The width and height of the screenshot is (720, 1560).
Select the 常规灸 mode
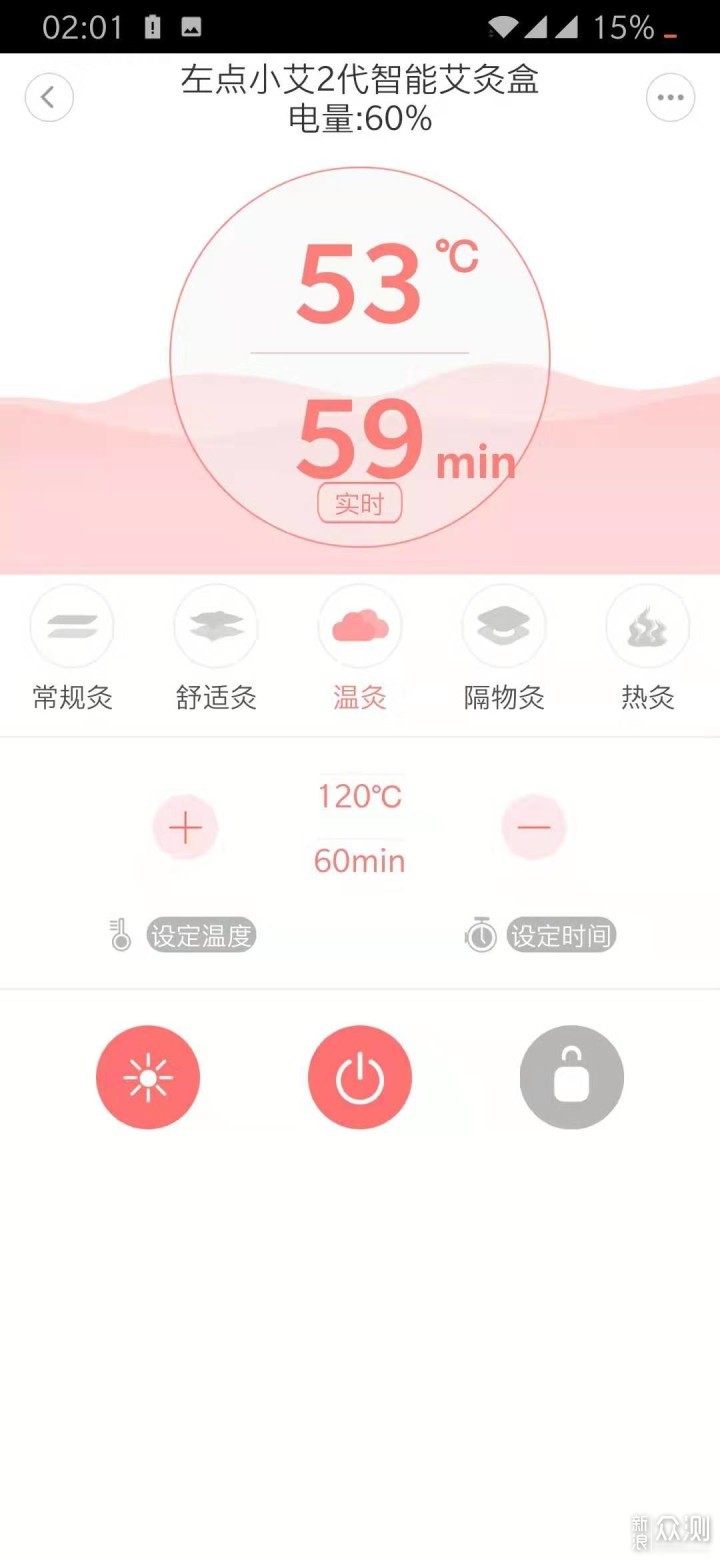(x=72, y=627)
